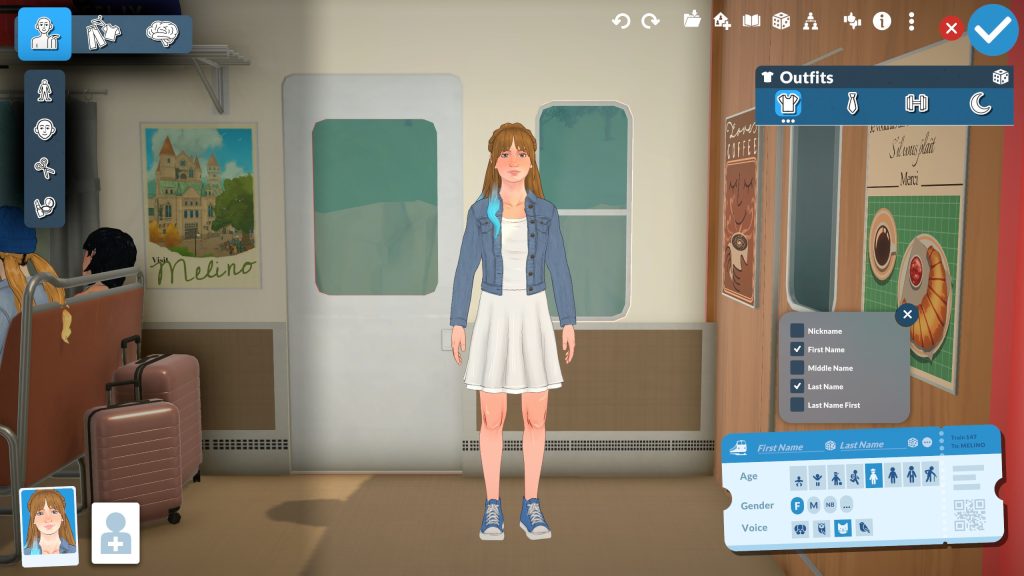Cancel with the red X button
The width and height of the screenshot is (1024, 576).
(x=951, y=29)
